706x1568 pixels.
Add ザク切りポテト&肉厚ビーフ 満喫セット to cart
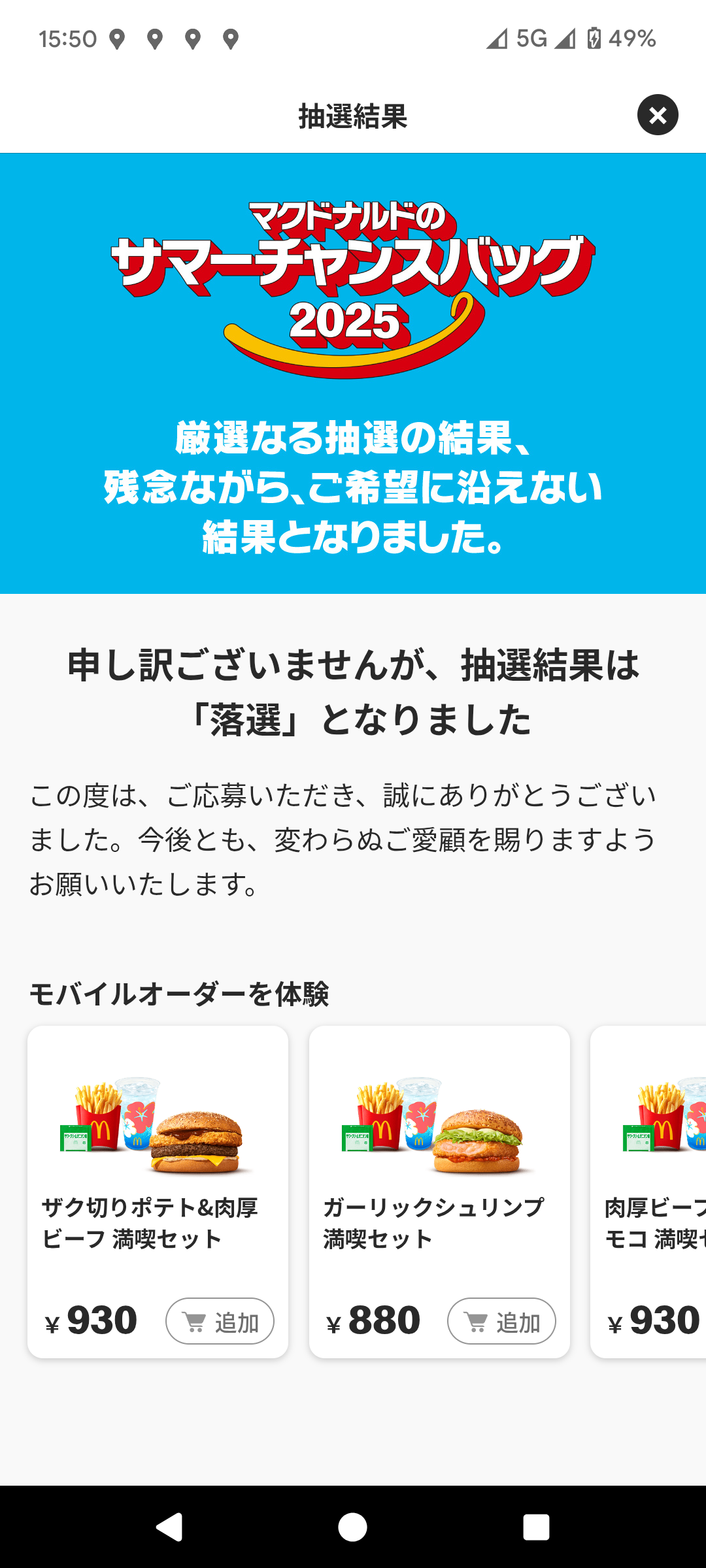[x=220, y=1321]
